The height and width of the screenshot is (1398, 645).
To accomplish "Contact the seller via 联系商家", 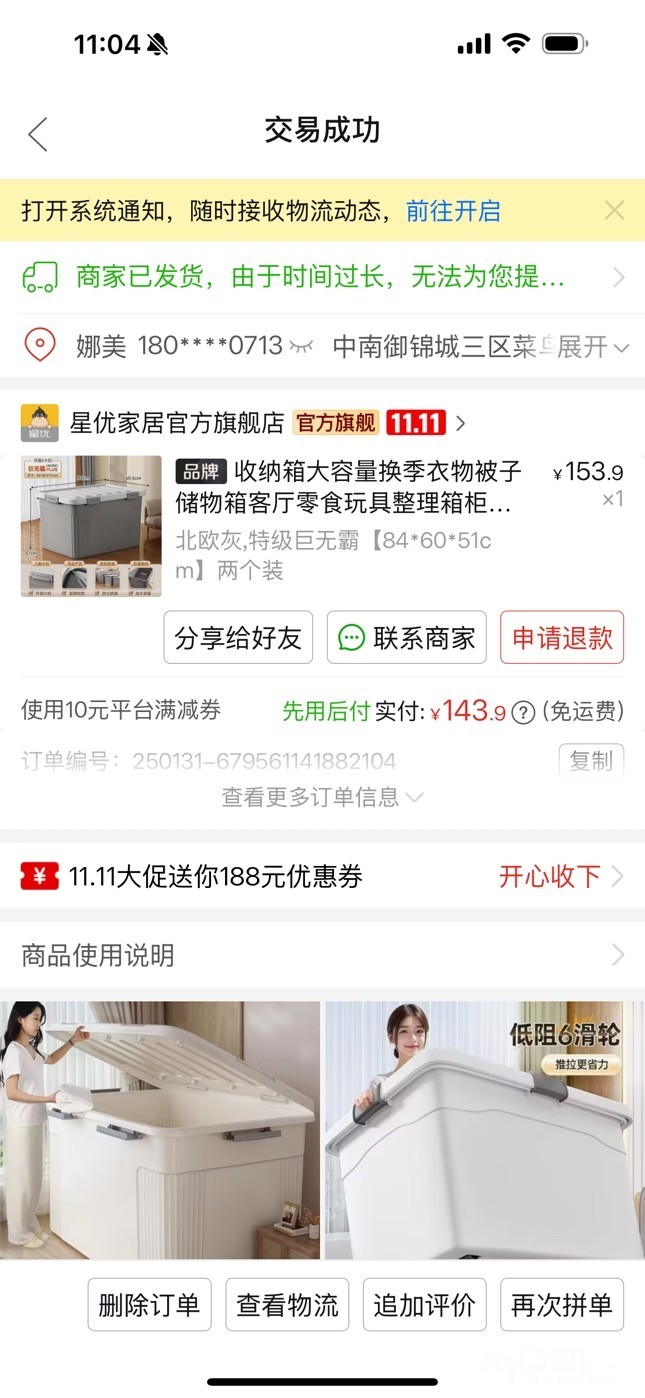I will 406,638.
